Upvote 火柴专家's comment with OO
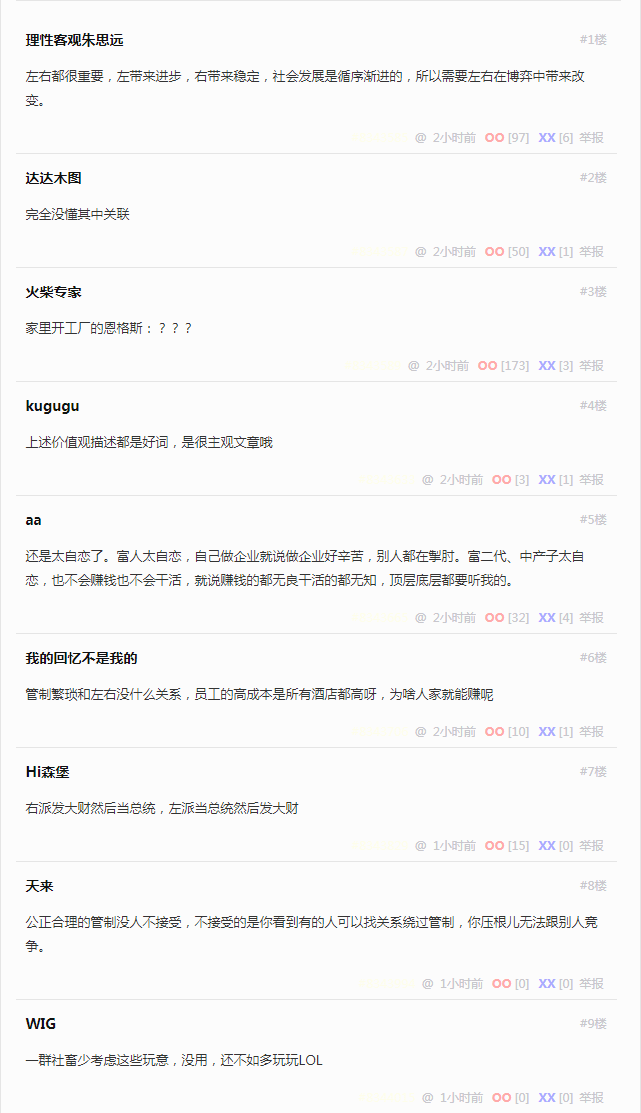Screen dimensions: 641x1113 pyautogui.click(x=487, y=366)
